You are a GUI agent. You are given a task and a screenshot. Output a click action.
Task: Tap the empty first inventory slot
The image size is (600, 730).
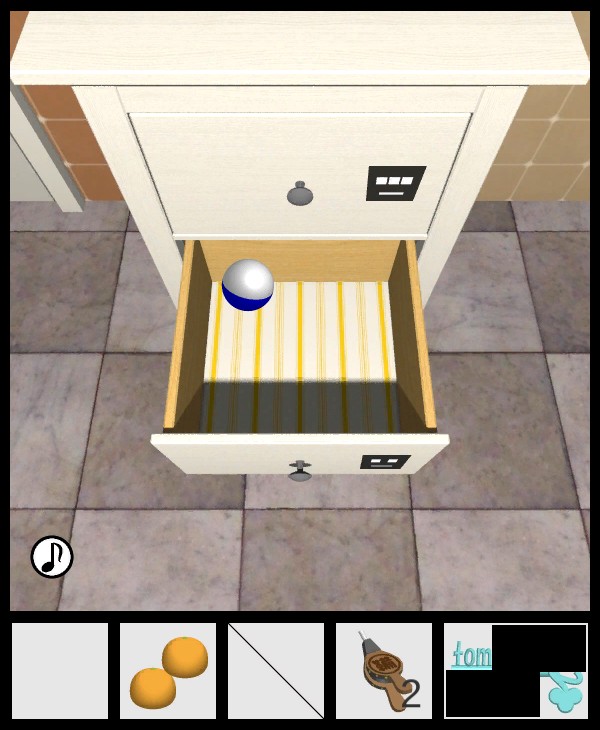[x=60, y=671]
